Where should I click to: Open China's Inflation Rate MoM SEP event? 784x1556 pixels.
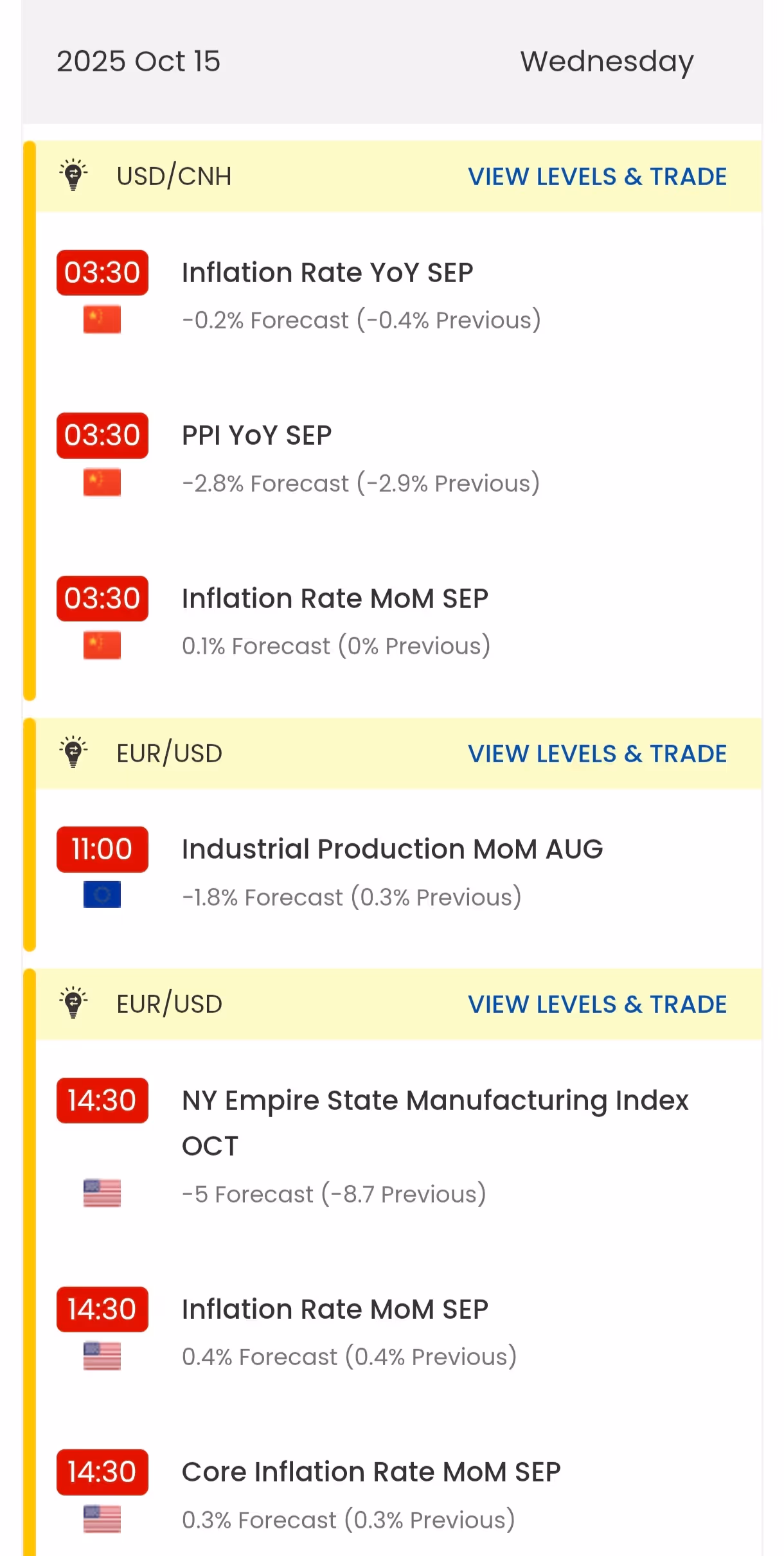[x=335, y=599]
